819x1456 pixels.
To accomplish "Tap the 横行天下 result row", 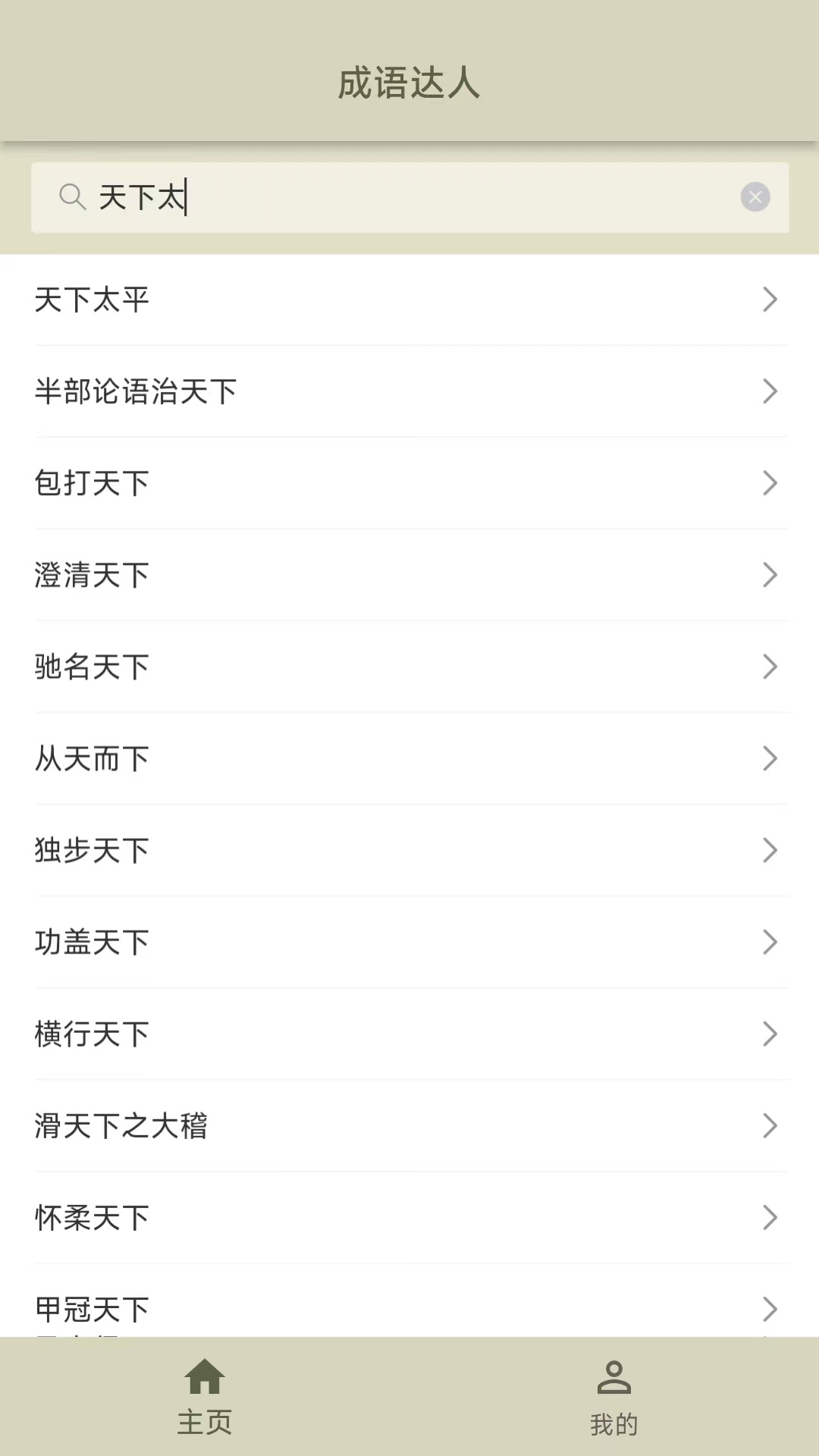I will pyautogui.click(x=303, y=1034).
